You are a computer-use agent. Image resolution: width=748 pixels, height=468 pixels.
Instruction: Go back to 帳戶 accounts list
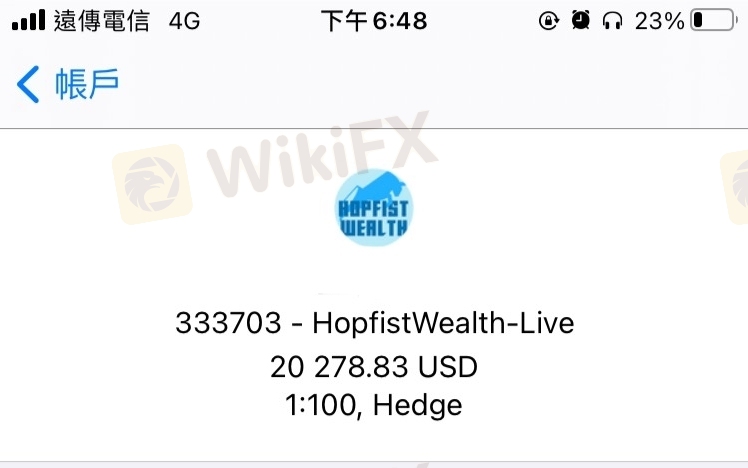(68, 85)
